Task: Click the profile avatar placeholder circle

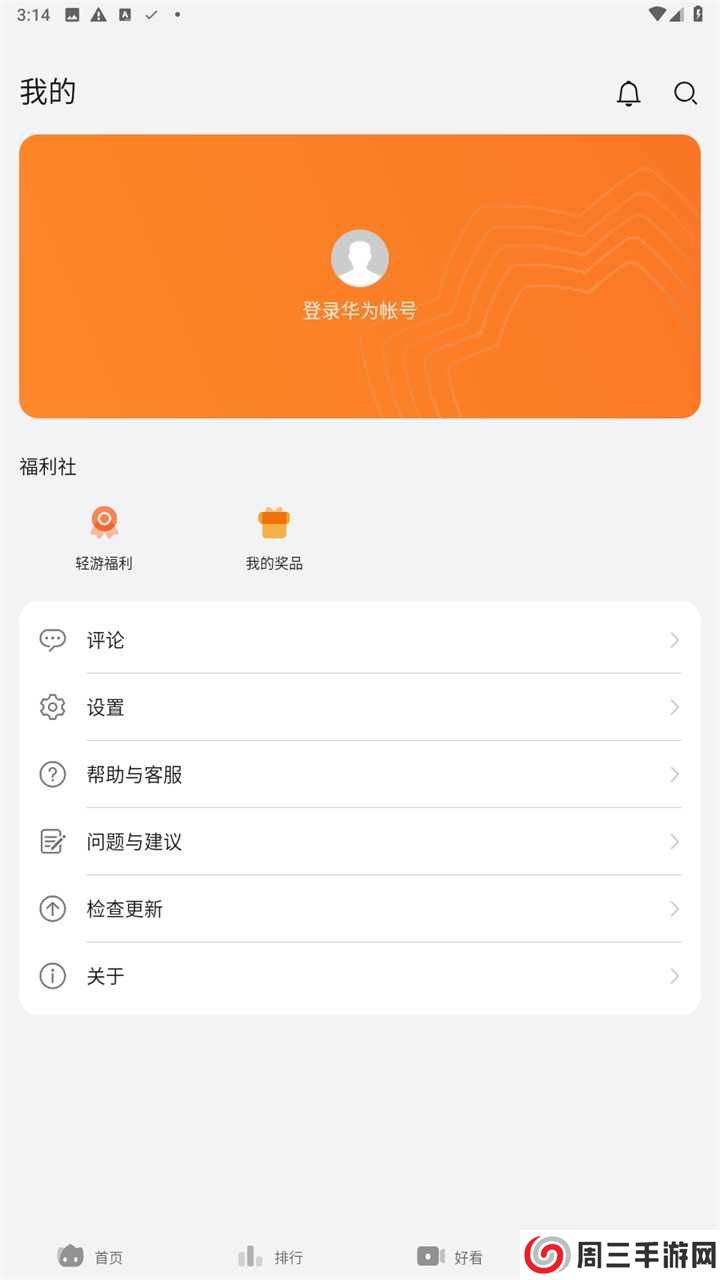Action: (360, 258)
